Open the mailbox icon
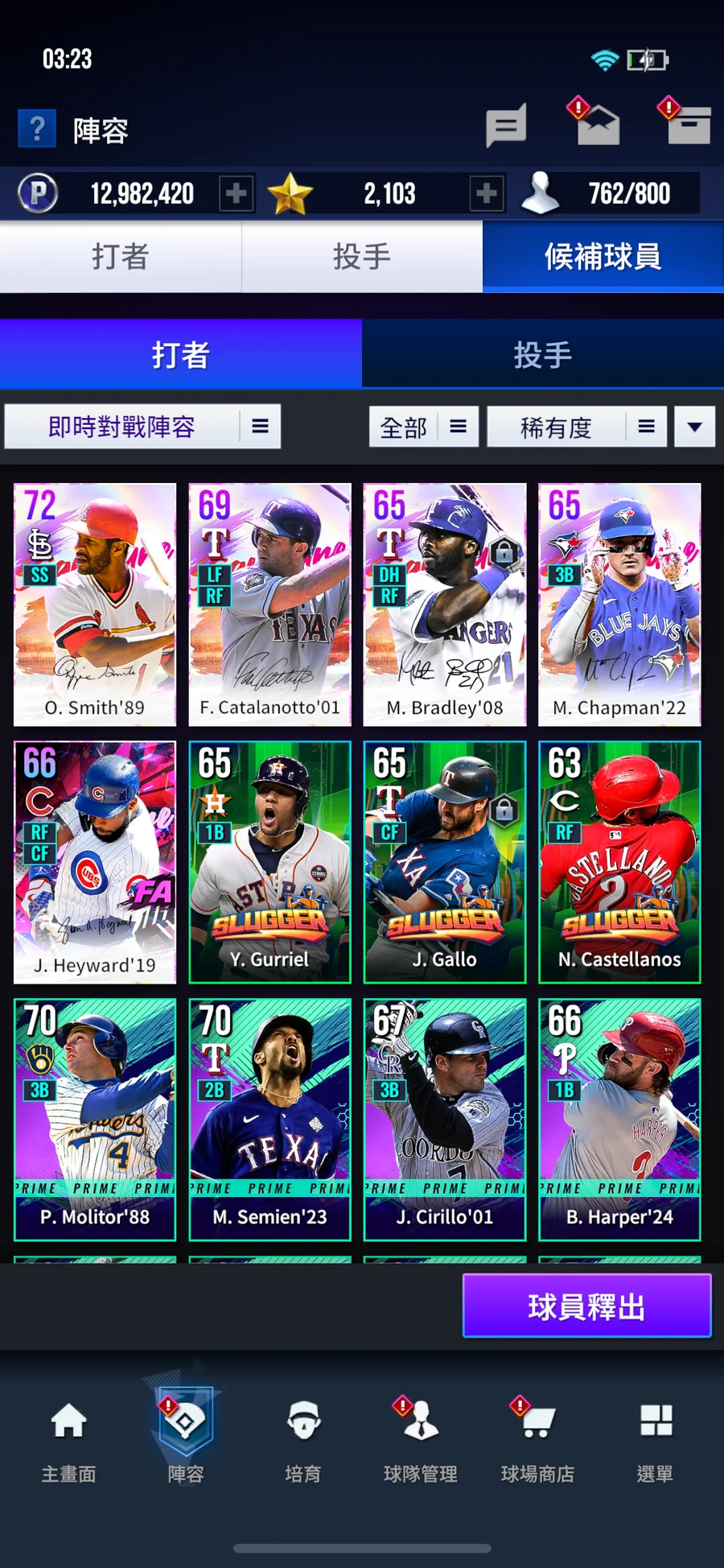This screenshot has width=724, height=1568. 598,126
